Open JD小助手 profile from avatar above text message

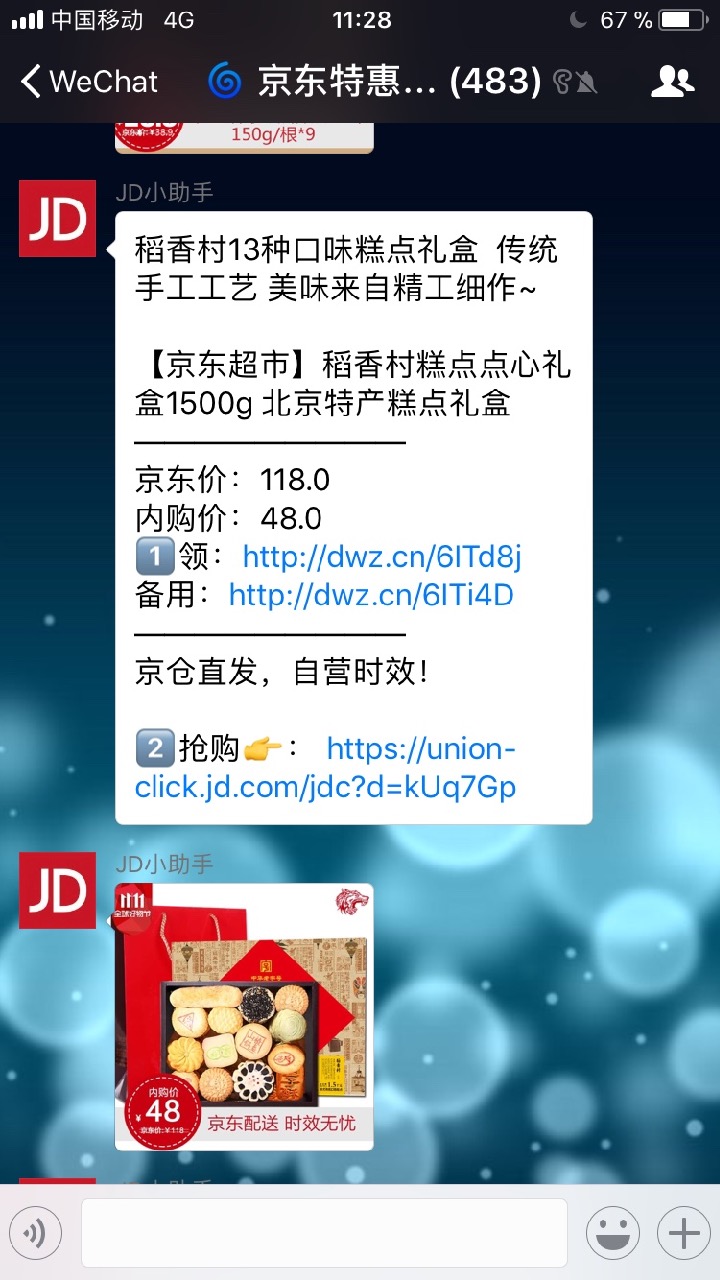pos(58,218)
